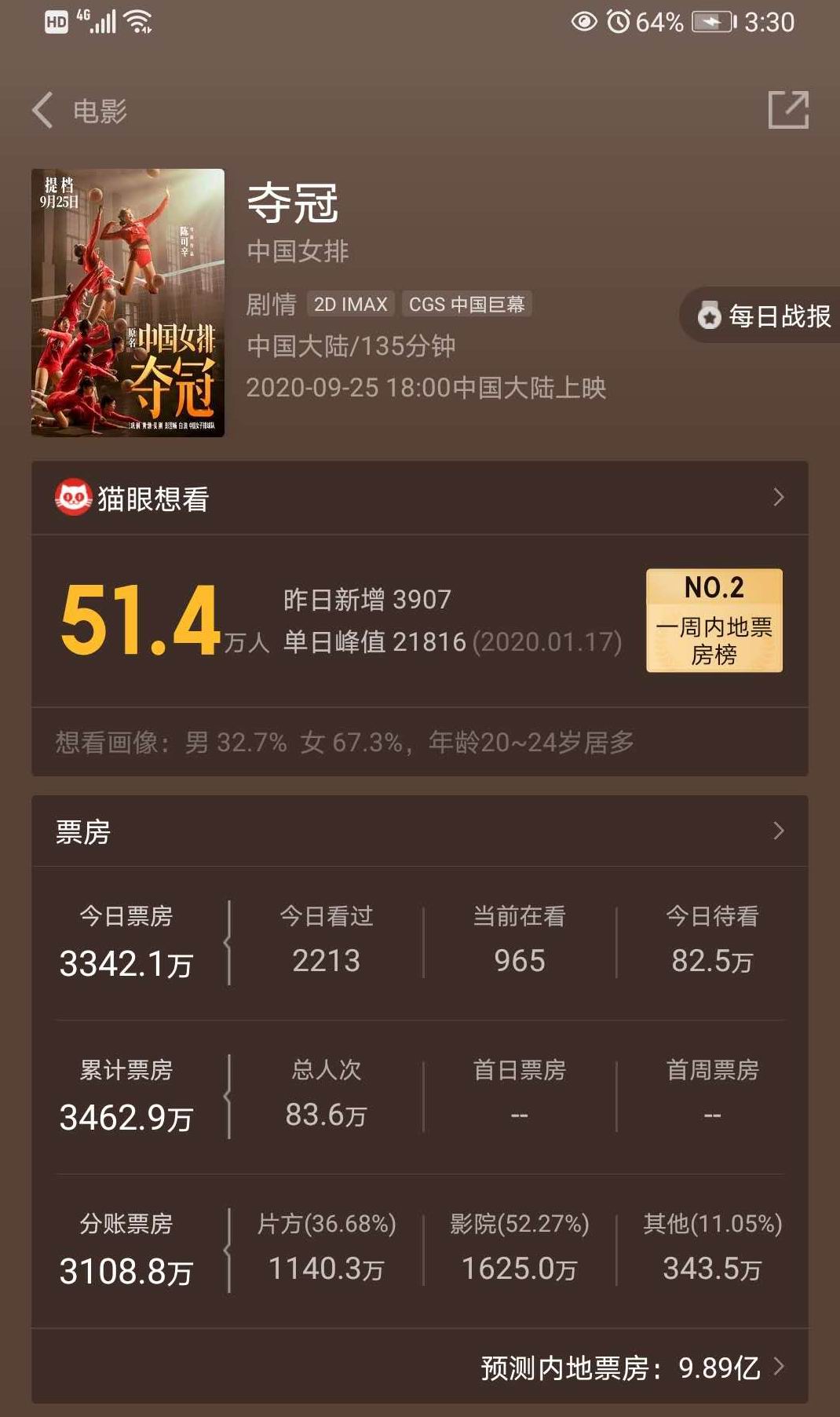Viewport: 840px width, 1417px height.
Task: Go back to the 电影 list
Action: pyautogui.click(x=45, y=110)
